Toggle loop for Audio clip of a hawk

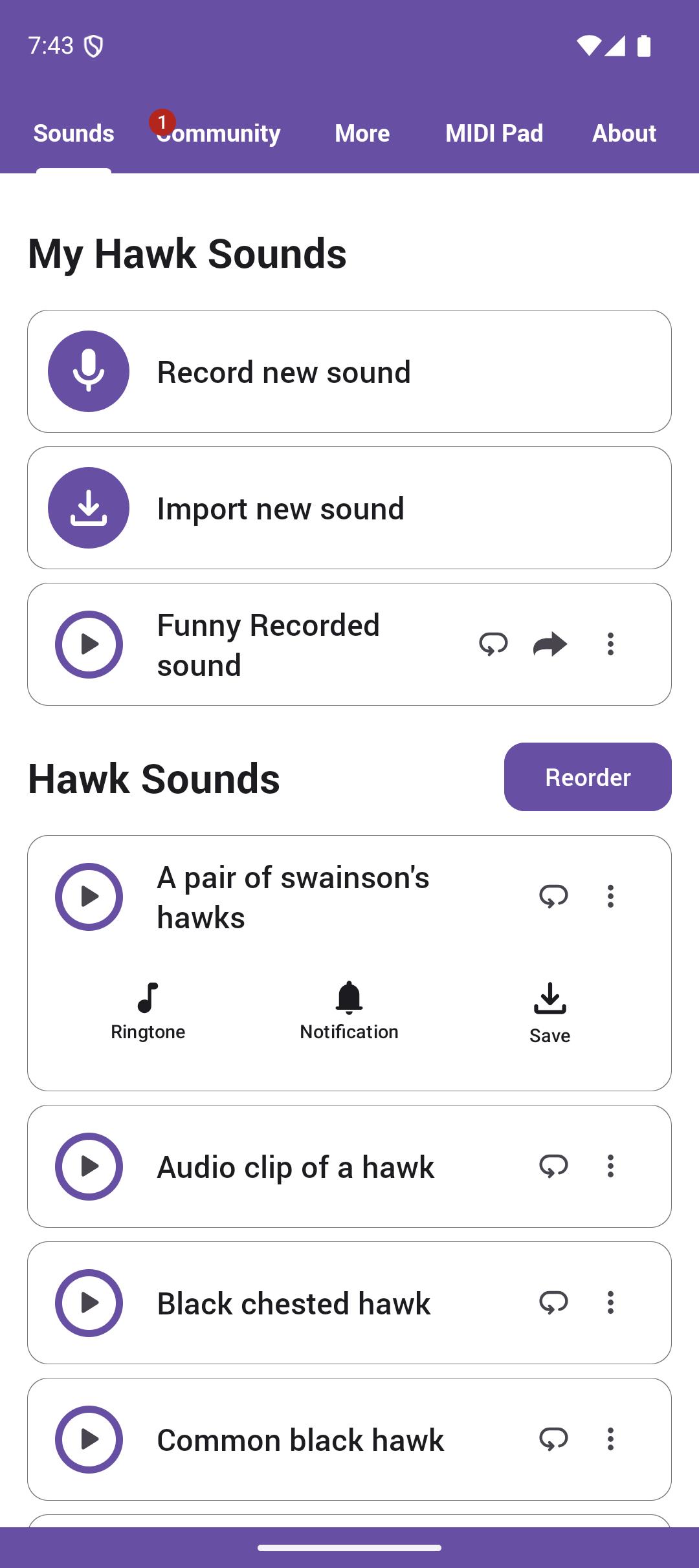click(x=553, y=1166)
